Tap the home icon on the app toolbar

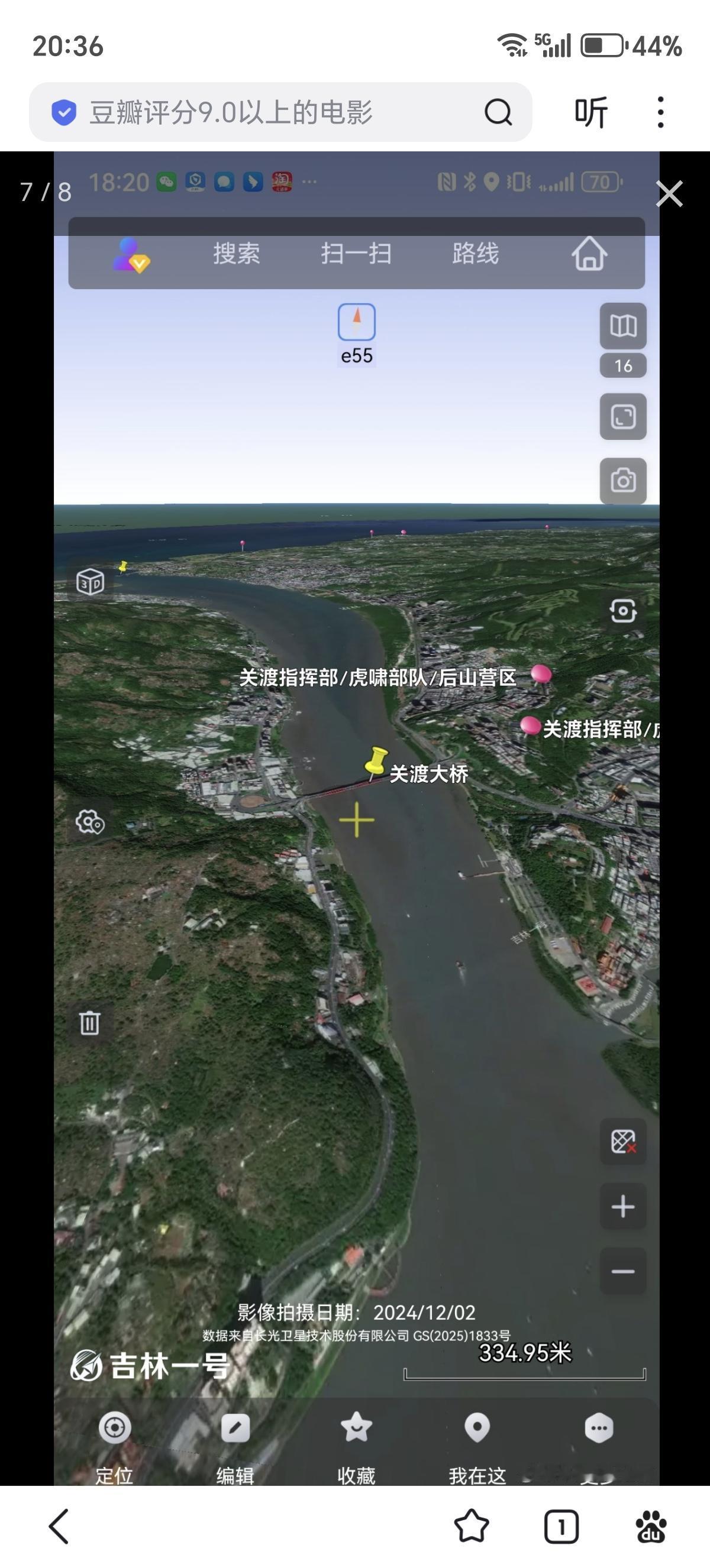coord(589,255)
